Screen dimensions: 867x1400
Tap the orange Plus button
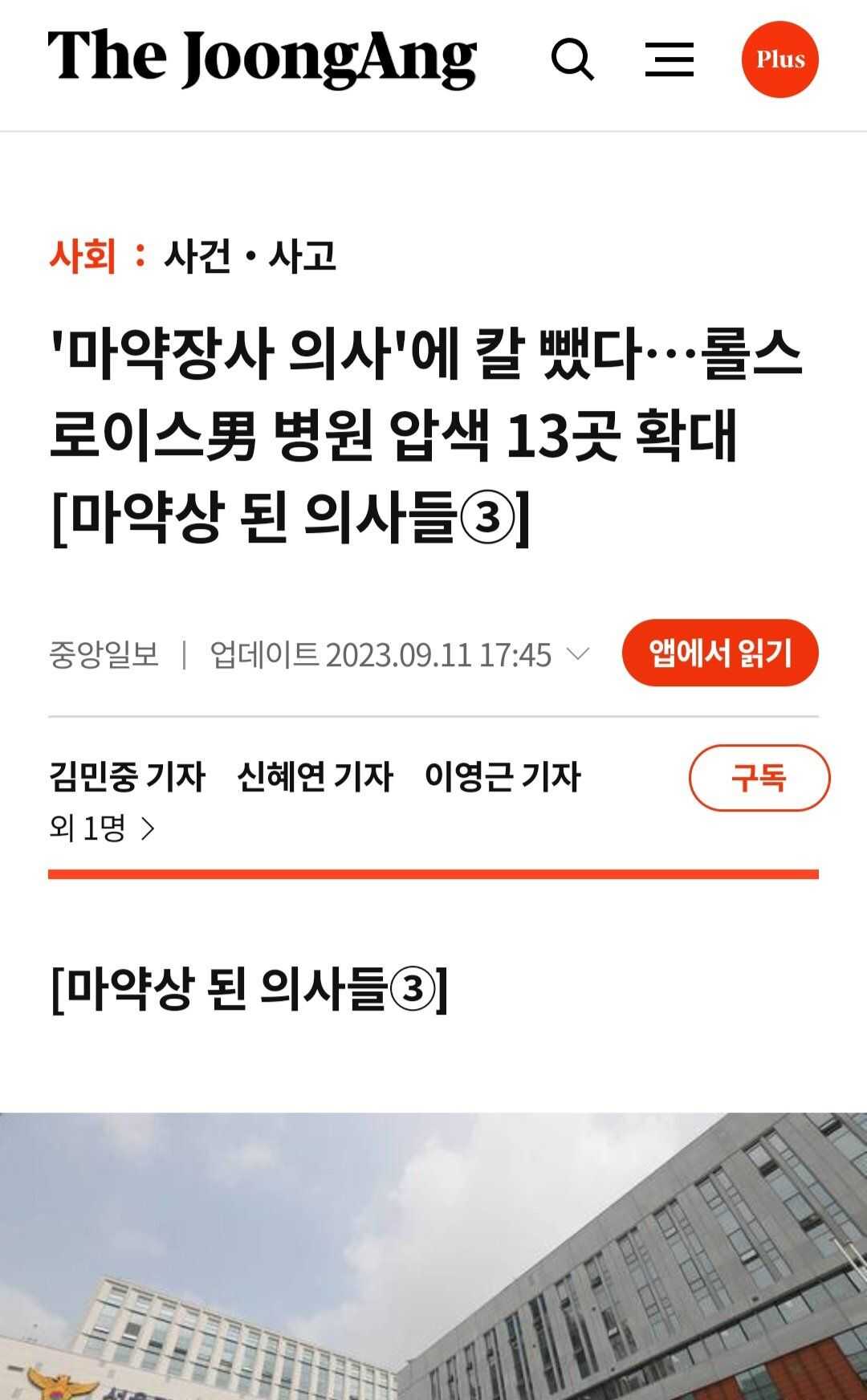(779, 59)
